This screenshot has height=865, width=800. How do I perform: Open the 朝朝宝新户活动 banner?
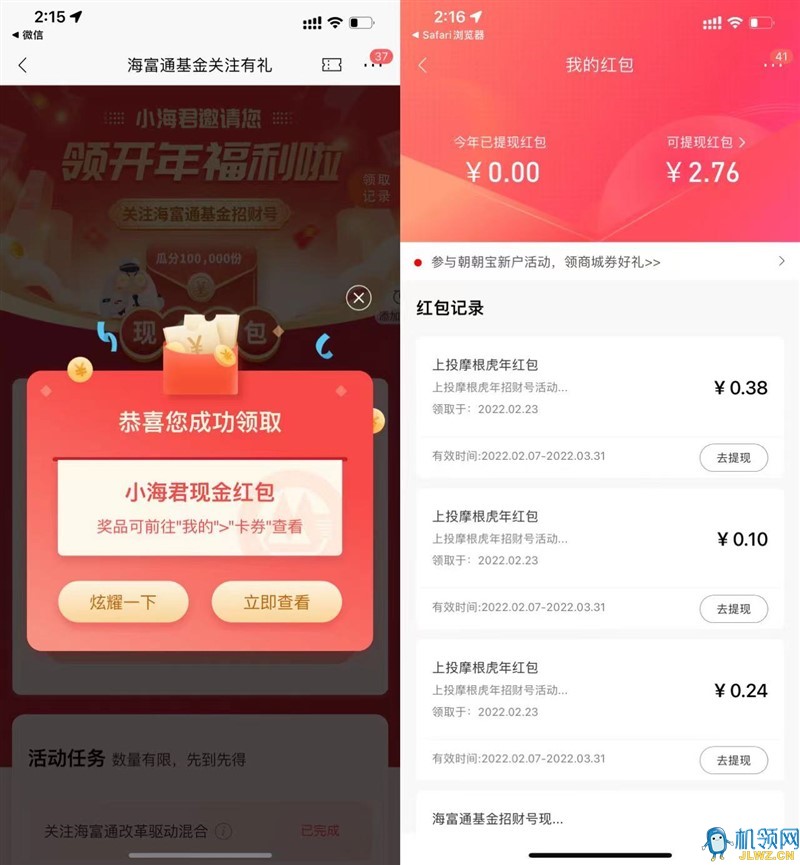pyautogui.click(x=600, y=262)
